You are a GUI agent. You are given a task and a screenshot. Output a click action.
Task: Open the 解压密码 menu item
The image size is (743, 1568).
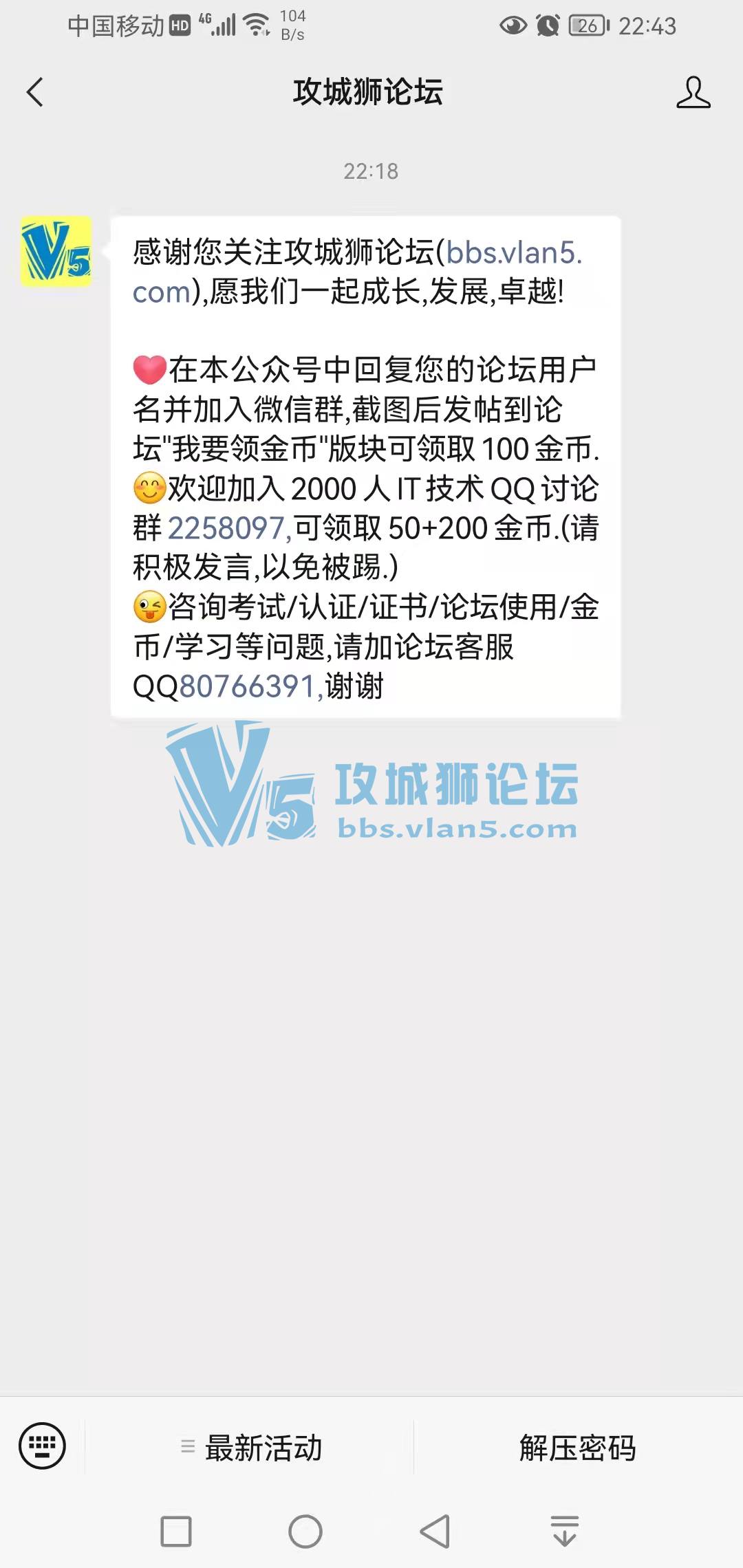(x=577, y=1447)
